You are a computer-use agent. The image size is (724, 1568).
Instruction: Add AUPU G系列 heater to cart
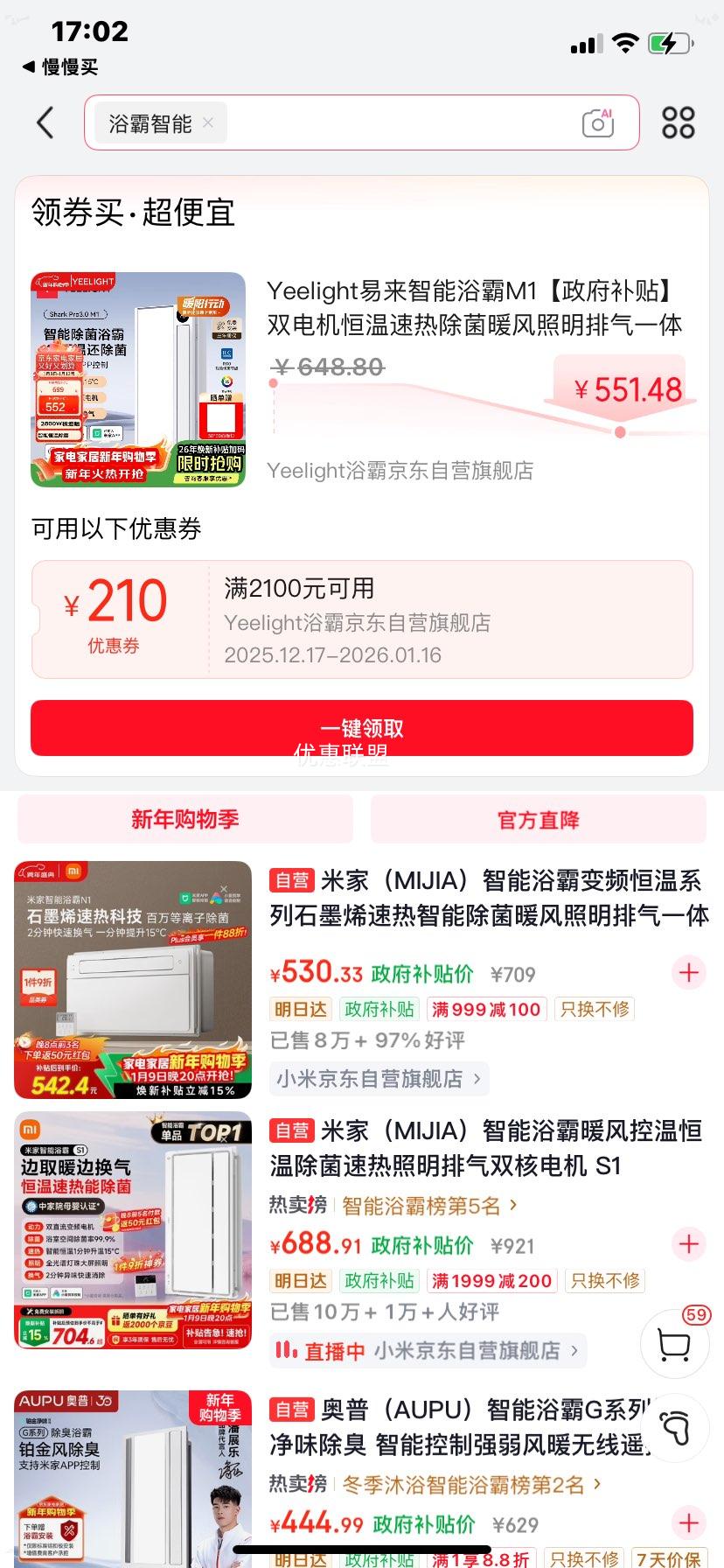pos(687,1522)
